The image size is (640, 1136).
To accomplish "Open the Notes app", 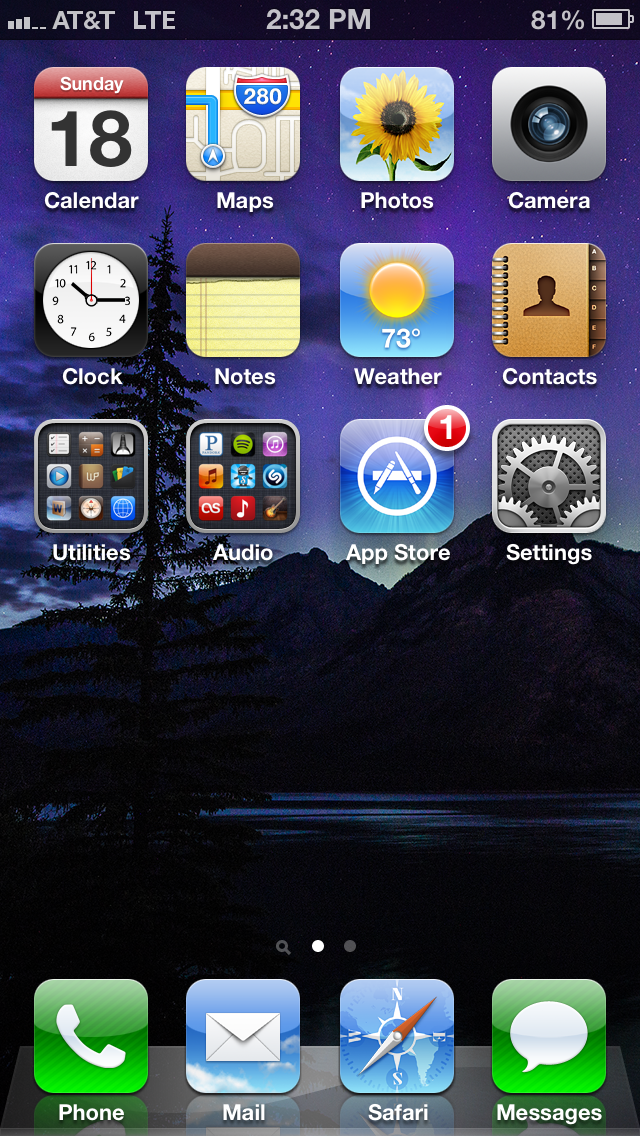I will coord(243,300).
